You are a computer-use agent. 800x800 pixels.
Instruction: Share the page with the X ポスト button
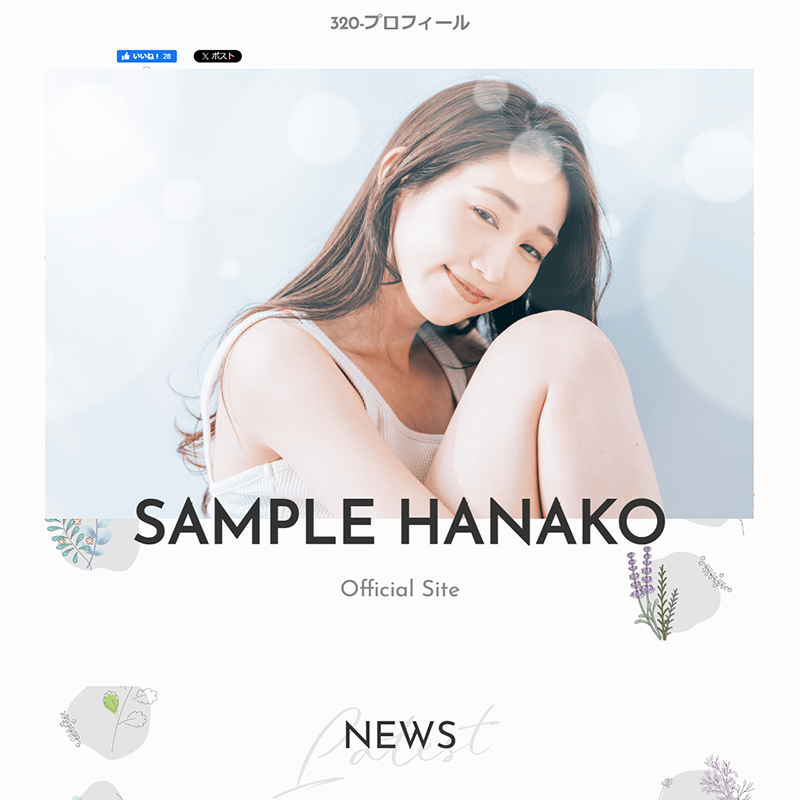point(217,57)
